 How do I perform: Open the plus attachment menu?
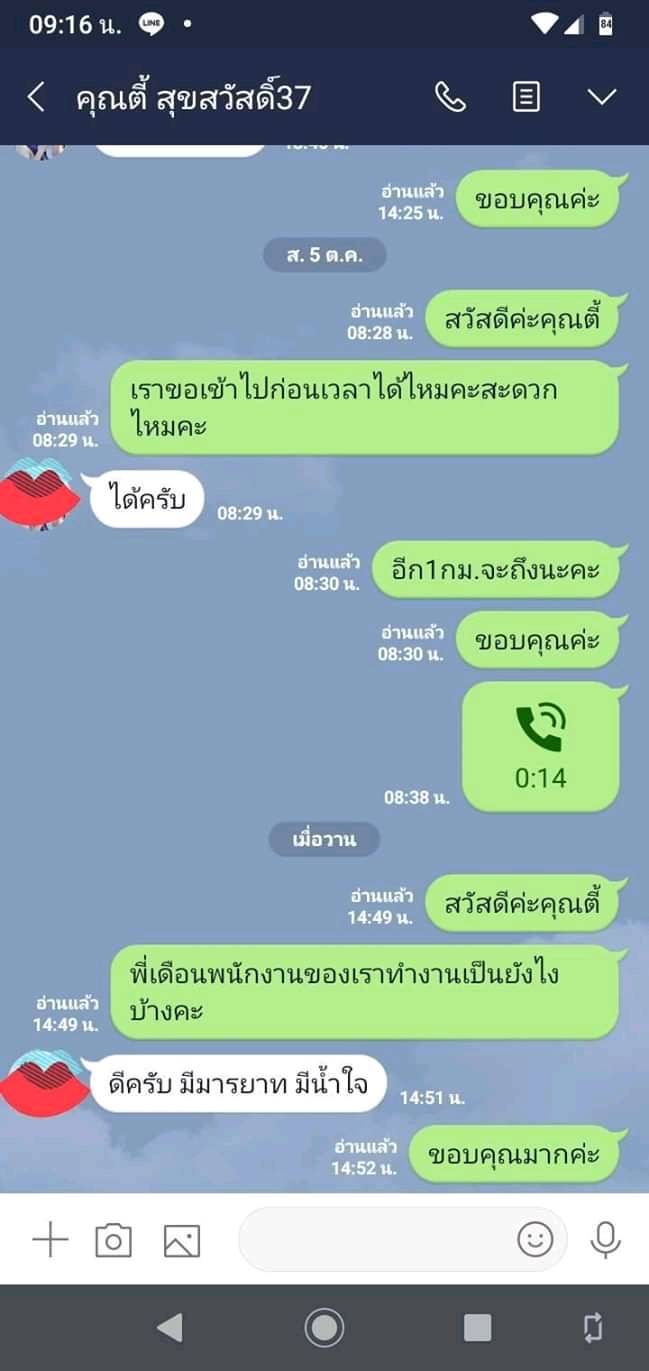tap(50, 1240)
